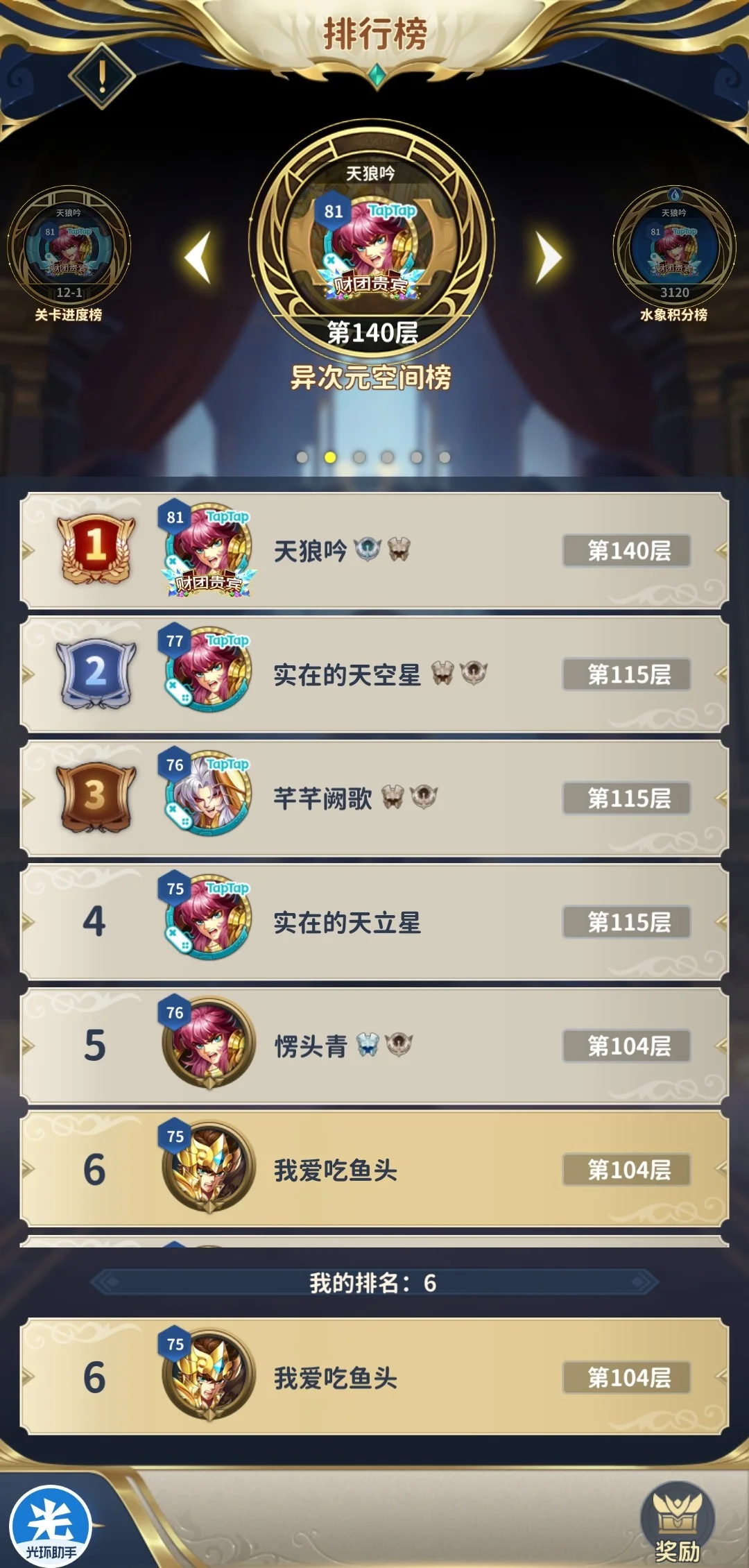Open the 我爱吃鱼头 row under 我的排名
Viewport: 749px width, 1568px height.
coord(374,1377)
